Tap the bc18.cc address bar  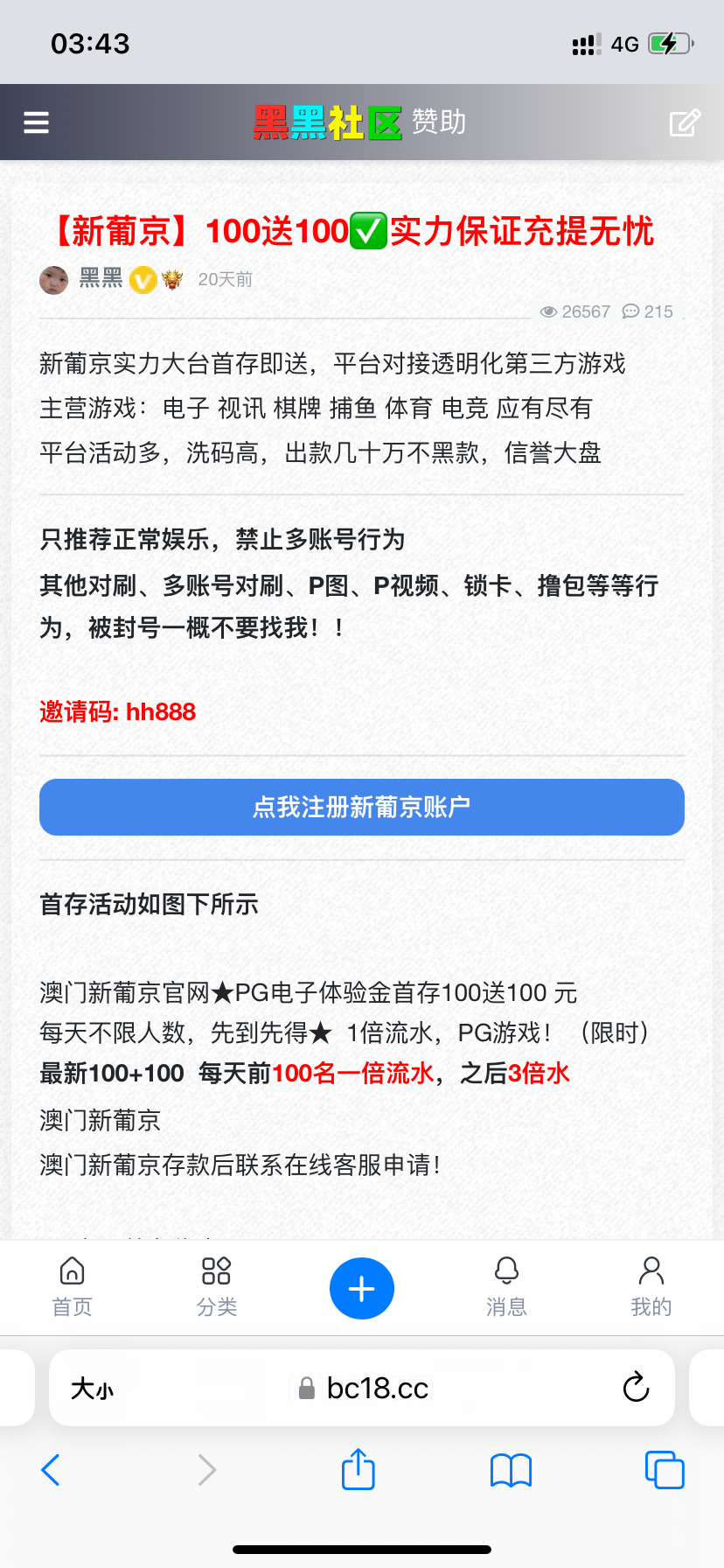click(x=376, y=1389)
